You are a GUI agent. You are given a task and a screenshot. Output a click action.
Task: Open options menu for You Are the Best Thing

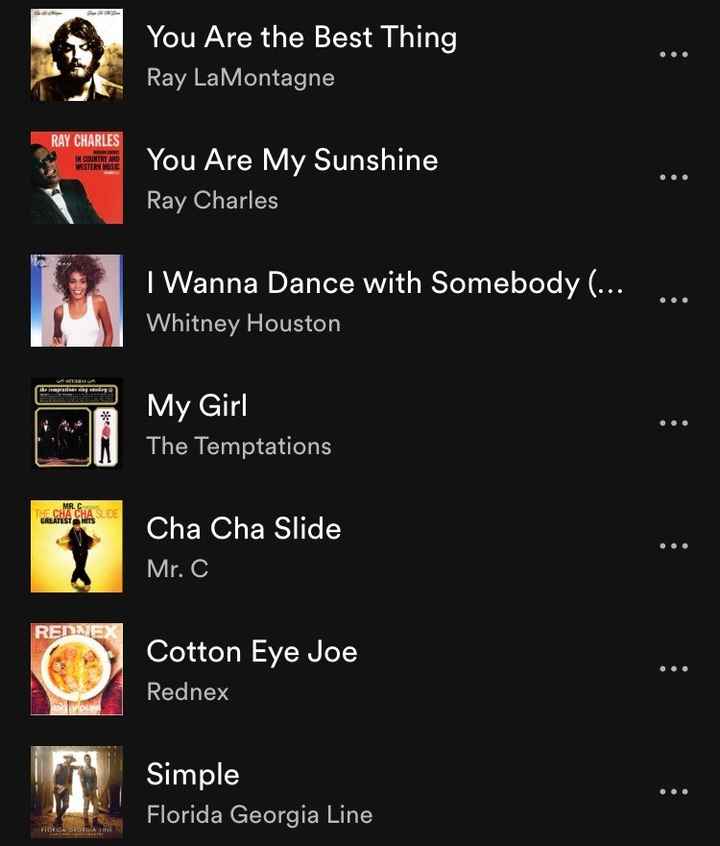(x=675, y=53)
